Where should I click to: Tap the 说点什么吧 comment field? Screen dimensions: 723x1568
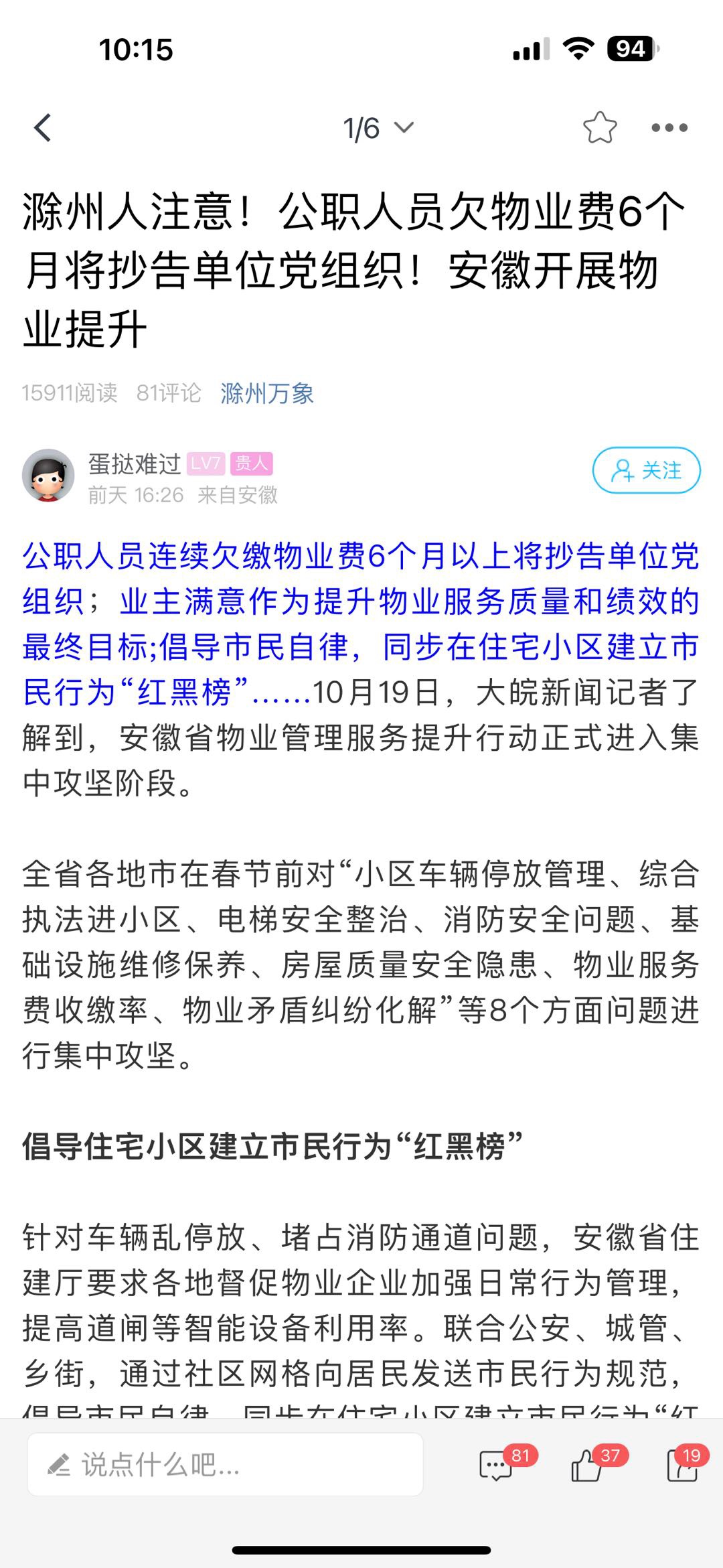coord(225,1464)
